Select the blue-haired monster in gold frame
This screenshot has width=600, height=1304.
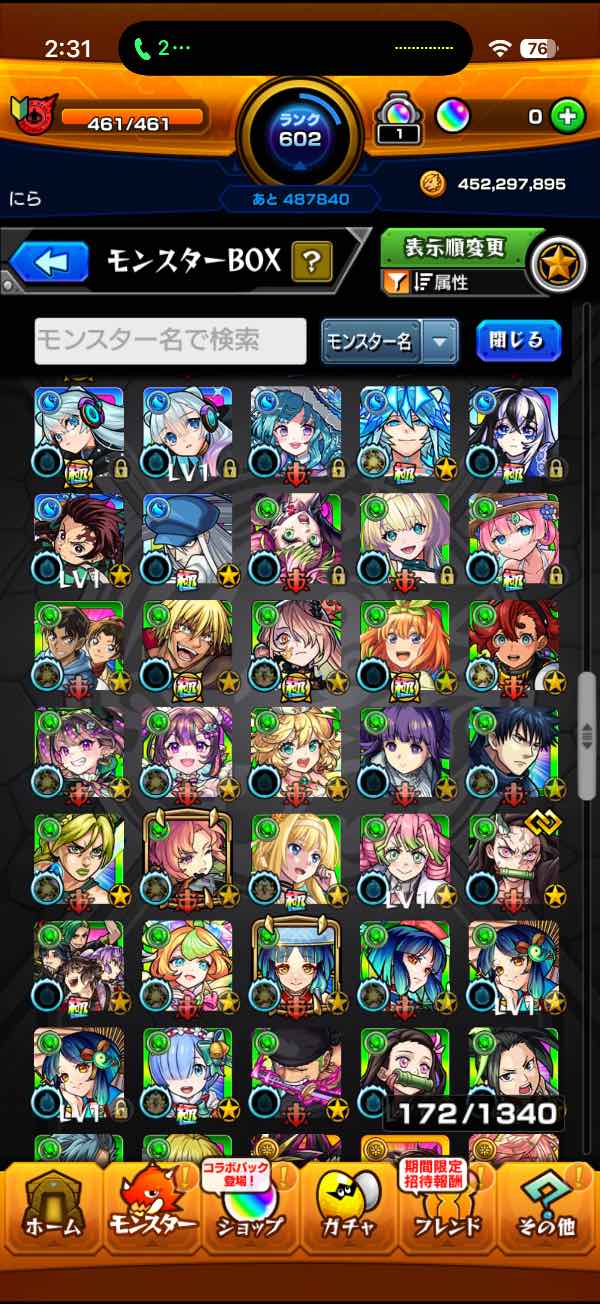point(296,967)
